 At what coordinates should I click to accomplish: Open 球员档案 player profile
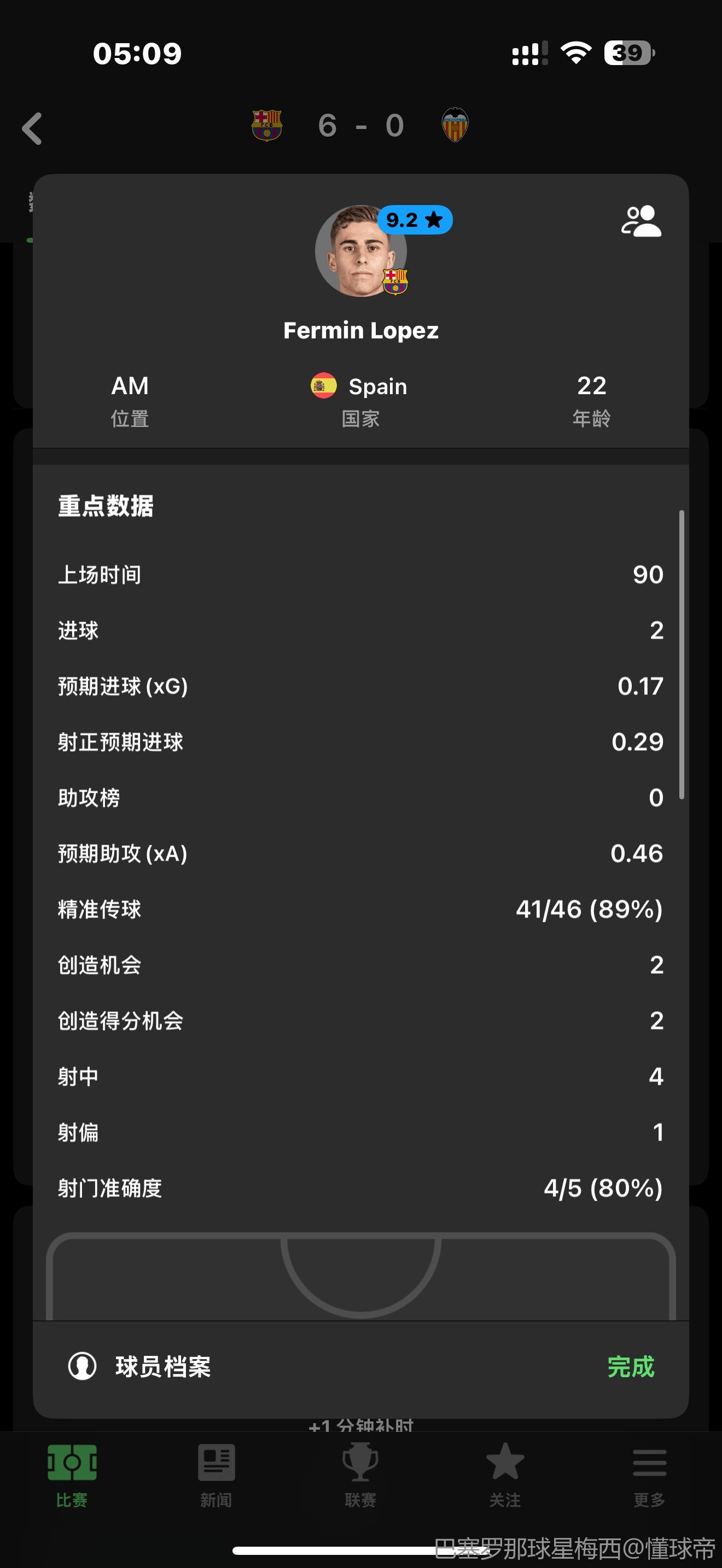tap(140, 1366)
